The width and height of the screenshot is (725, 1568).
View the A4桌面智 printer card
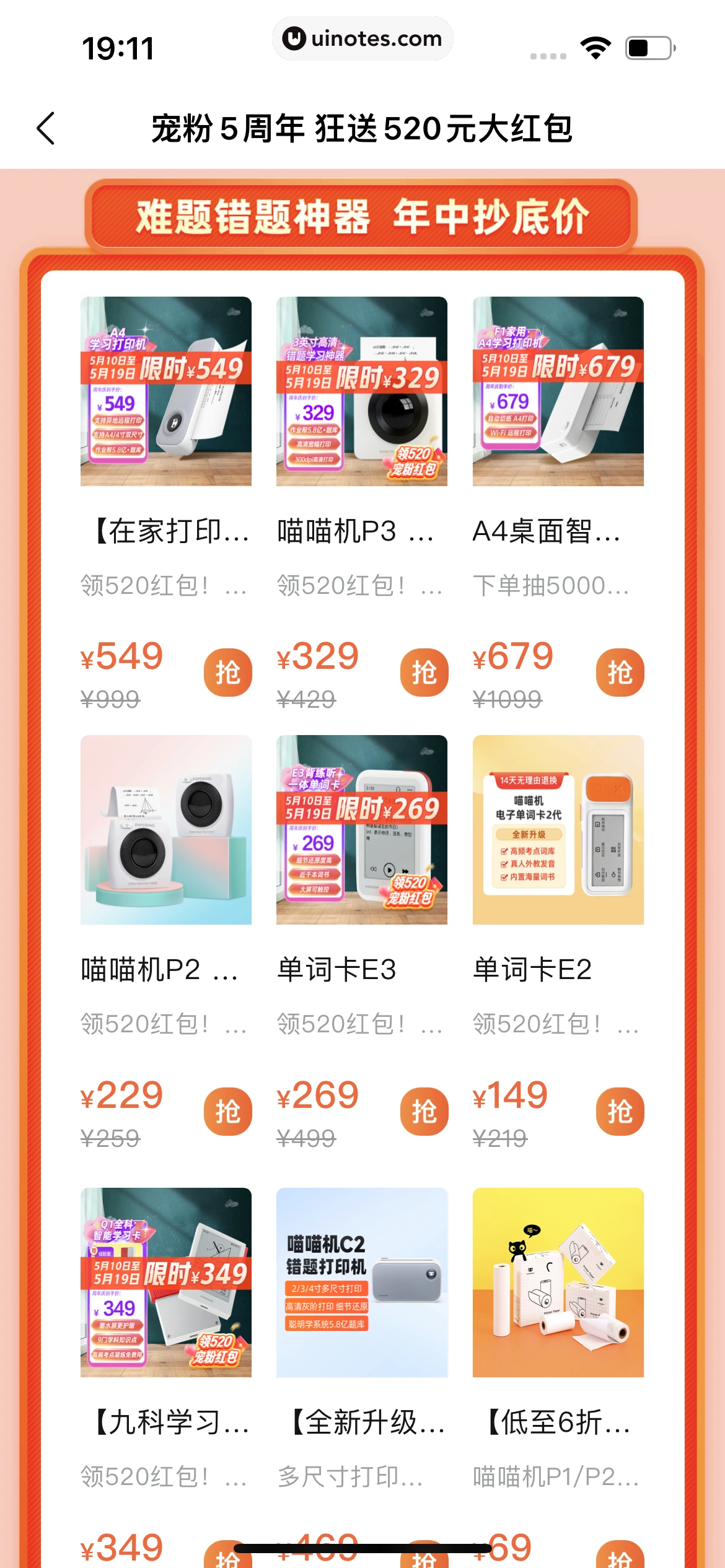point(558,391)
